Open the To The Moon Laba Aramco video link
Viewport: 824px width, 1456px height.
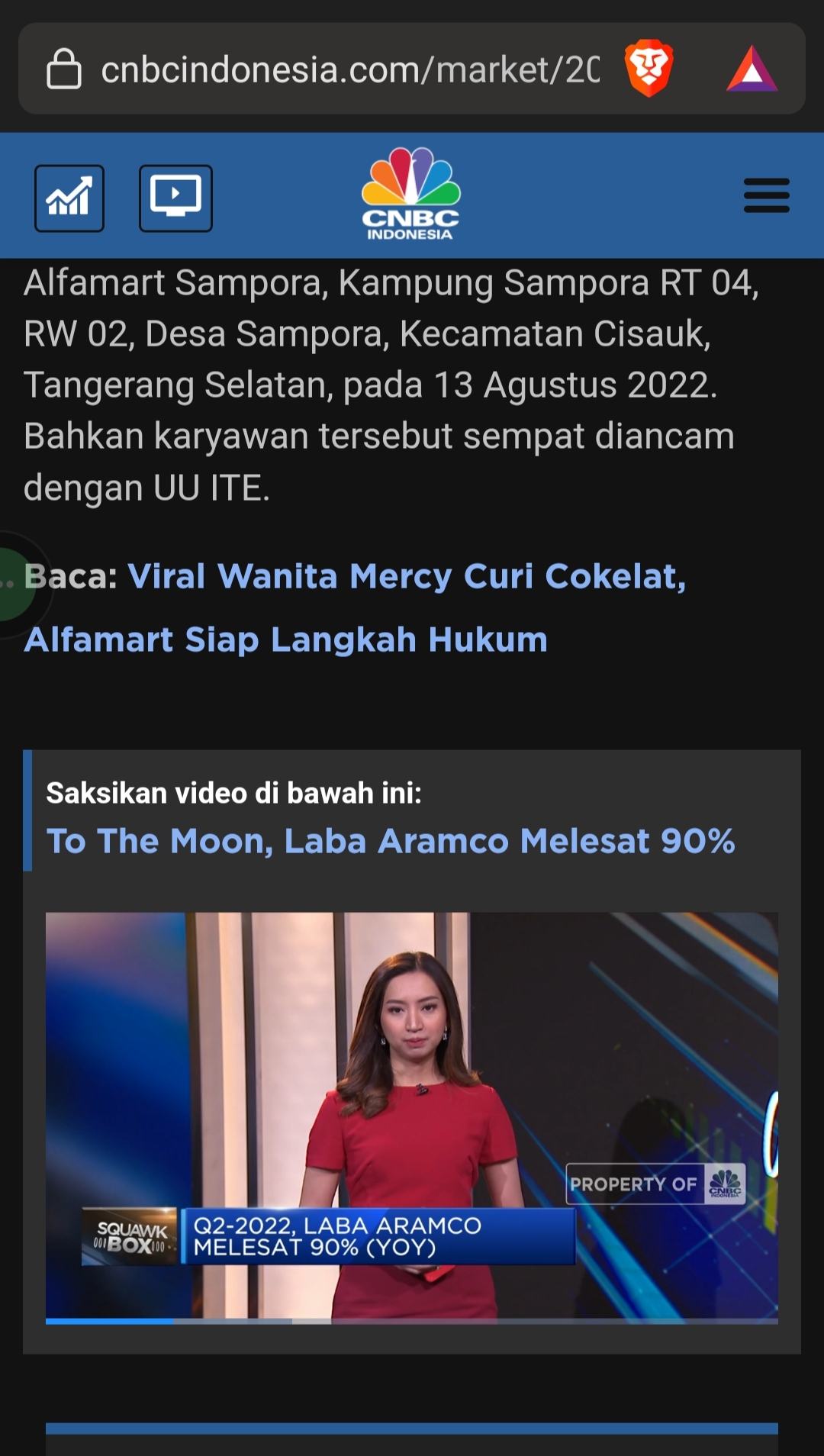(x=390, y=841)
